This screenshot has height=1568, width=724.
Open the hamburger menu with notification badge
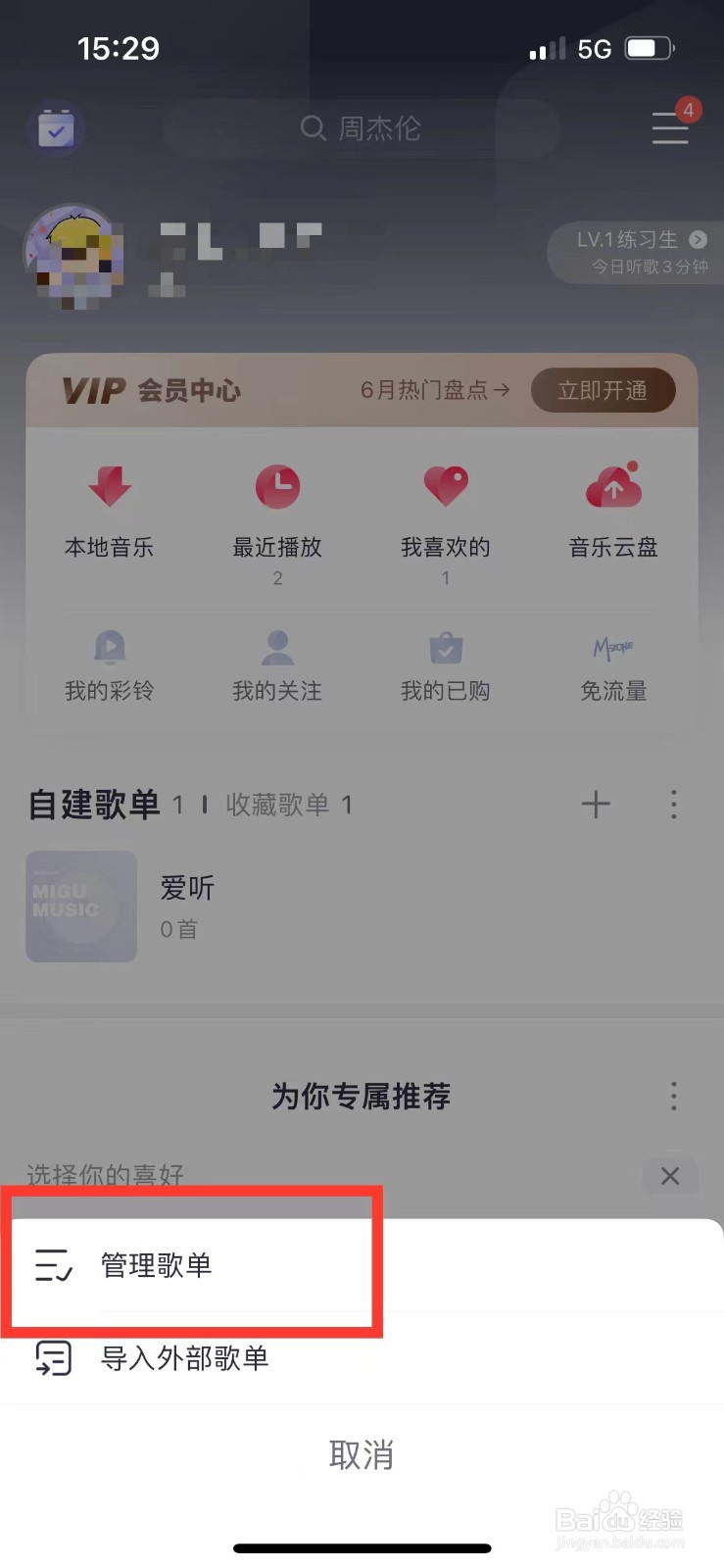click(x=670, y=128)
